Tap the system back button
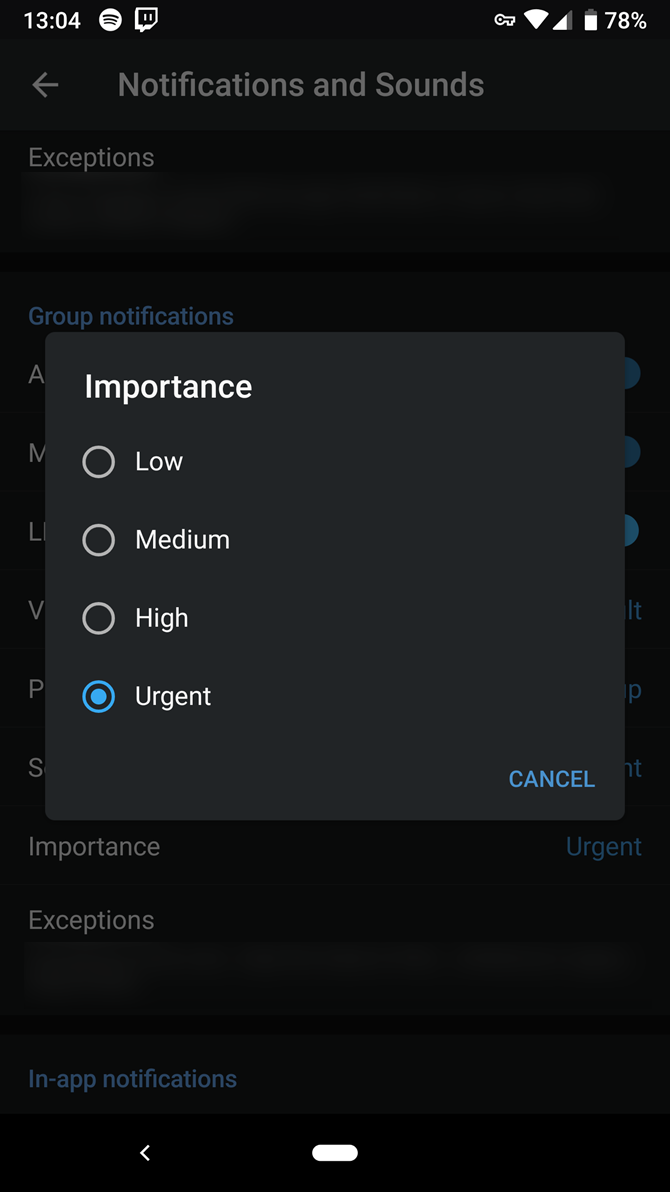This screenshot has height=1192, width=670. pos(145,1153)
